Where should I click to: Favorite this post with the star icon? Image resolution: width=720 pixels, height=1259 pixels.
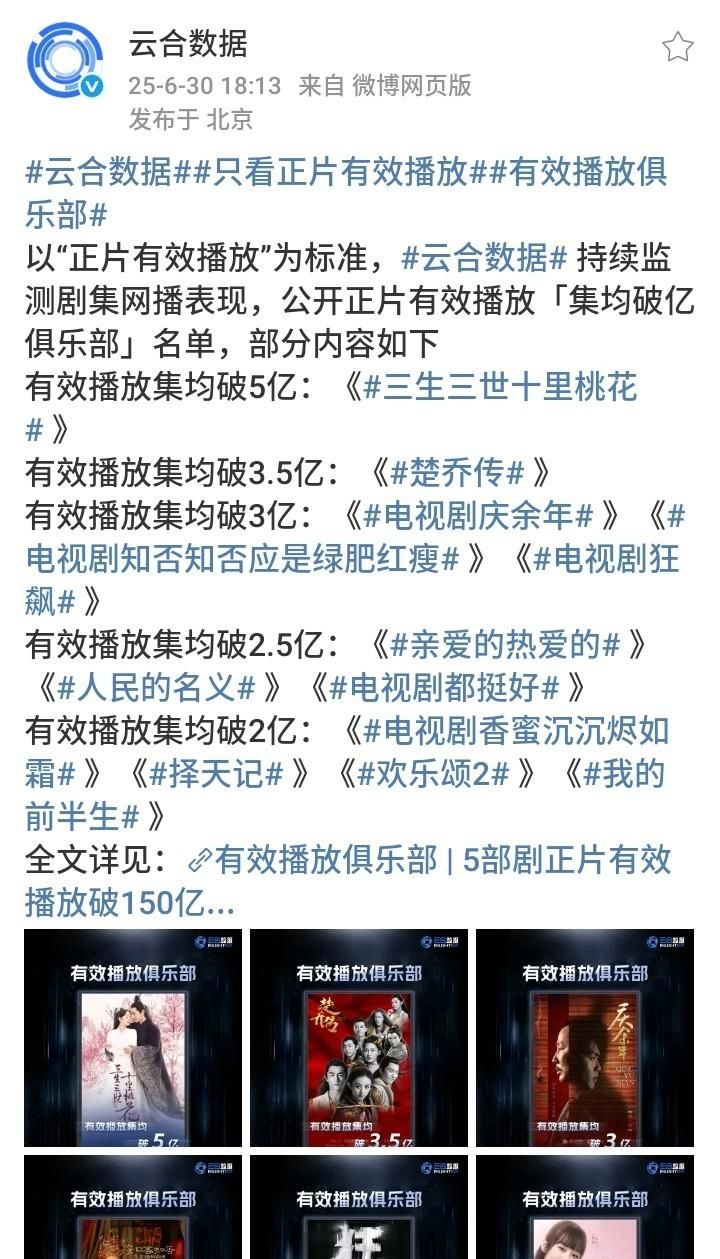click(677, 47)
